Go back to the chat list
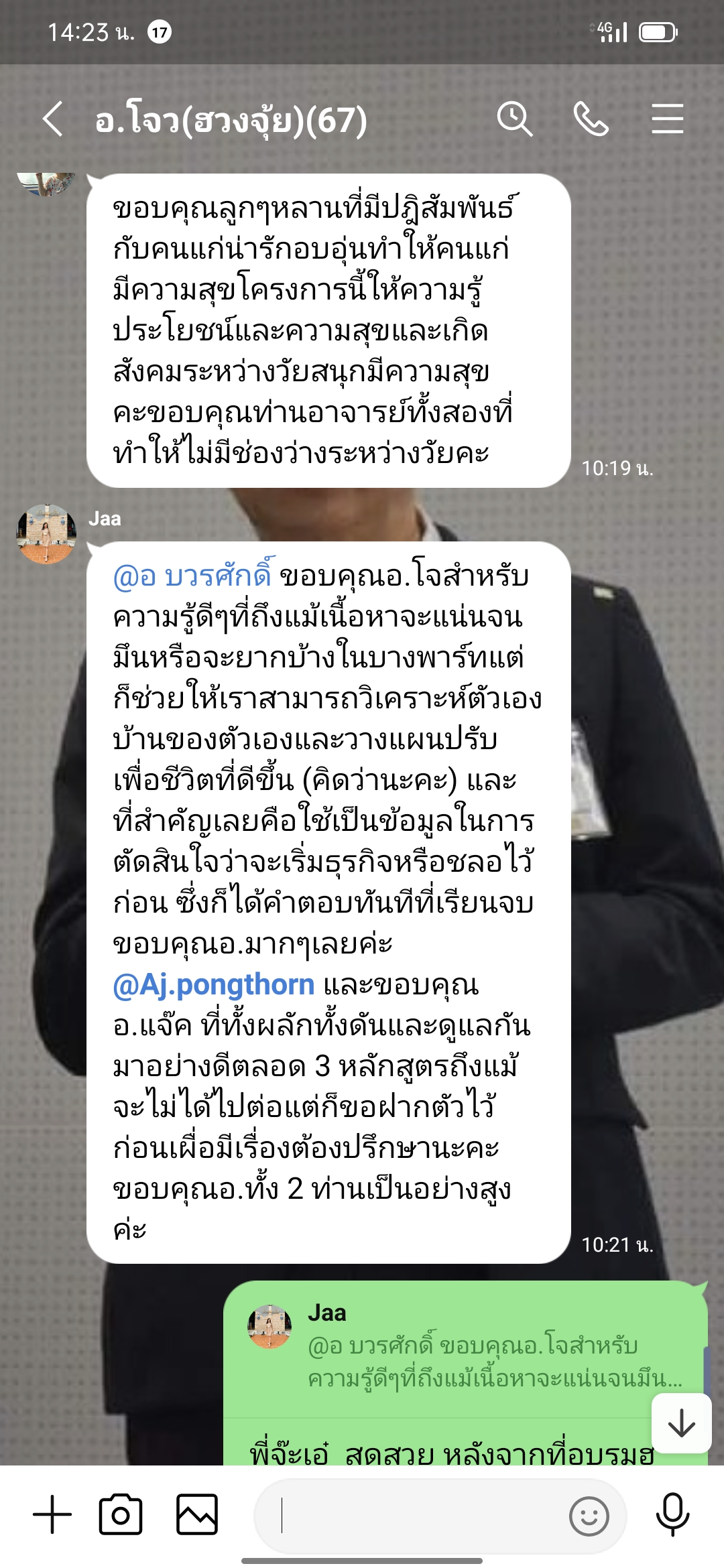Screen dimensions: 724x1568 click(x=53, y=119)
